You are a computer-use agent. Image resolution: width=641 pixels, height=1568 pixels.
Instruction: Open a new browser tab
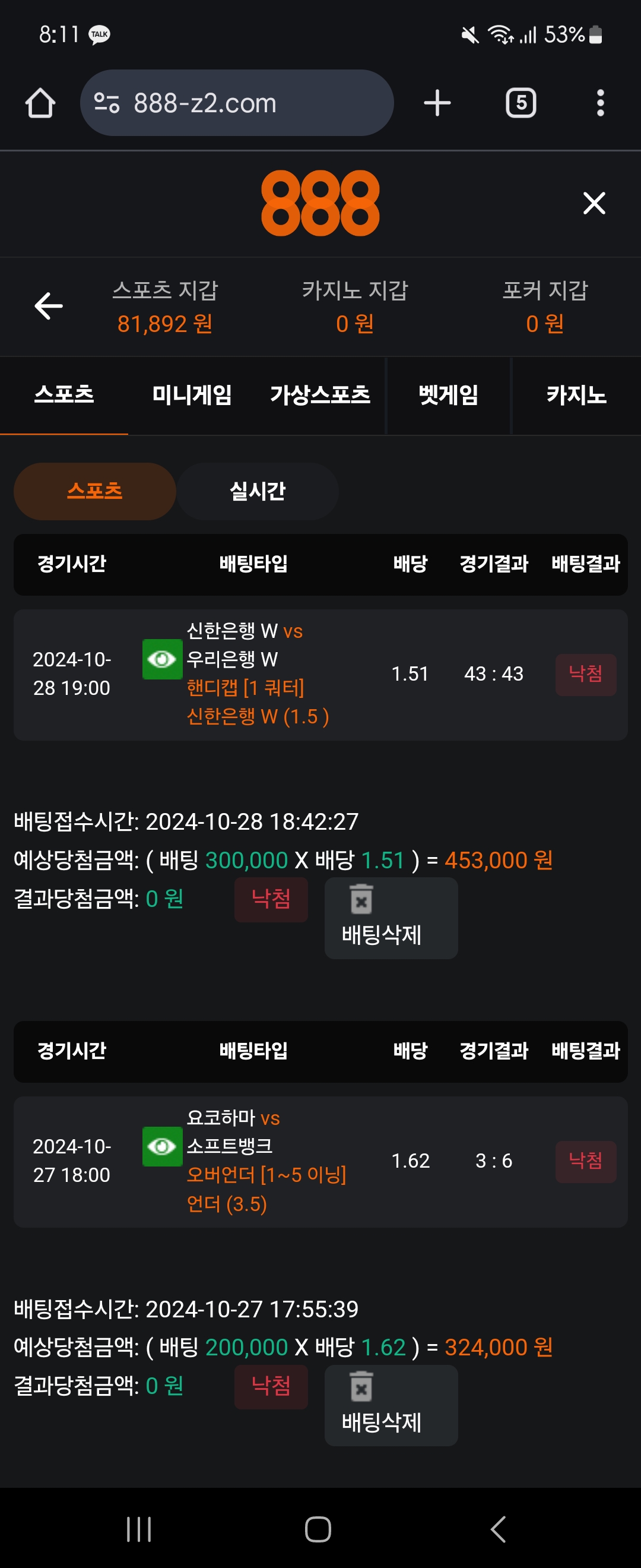(x=437, y=103)
